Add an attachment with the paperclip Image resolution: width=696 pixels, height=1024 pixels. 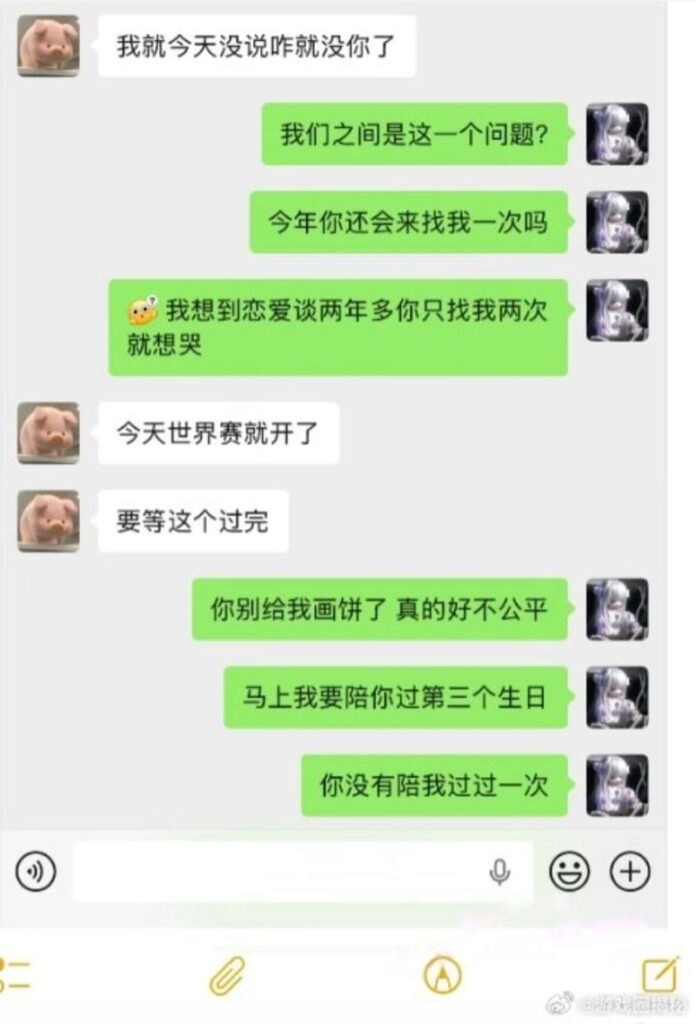(x=227, y=975)
